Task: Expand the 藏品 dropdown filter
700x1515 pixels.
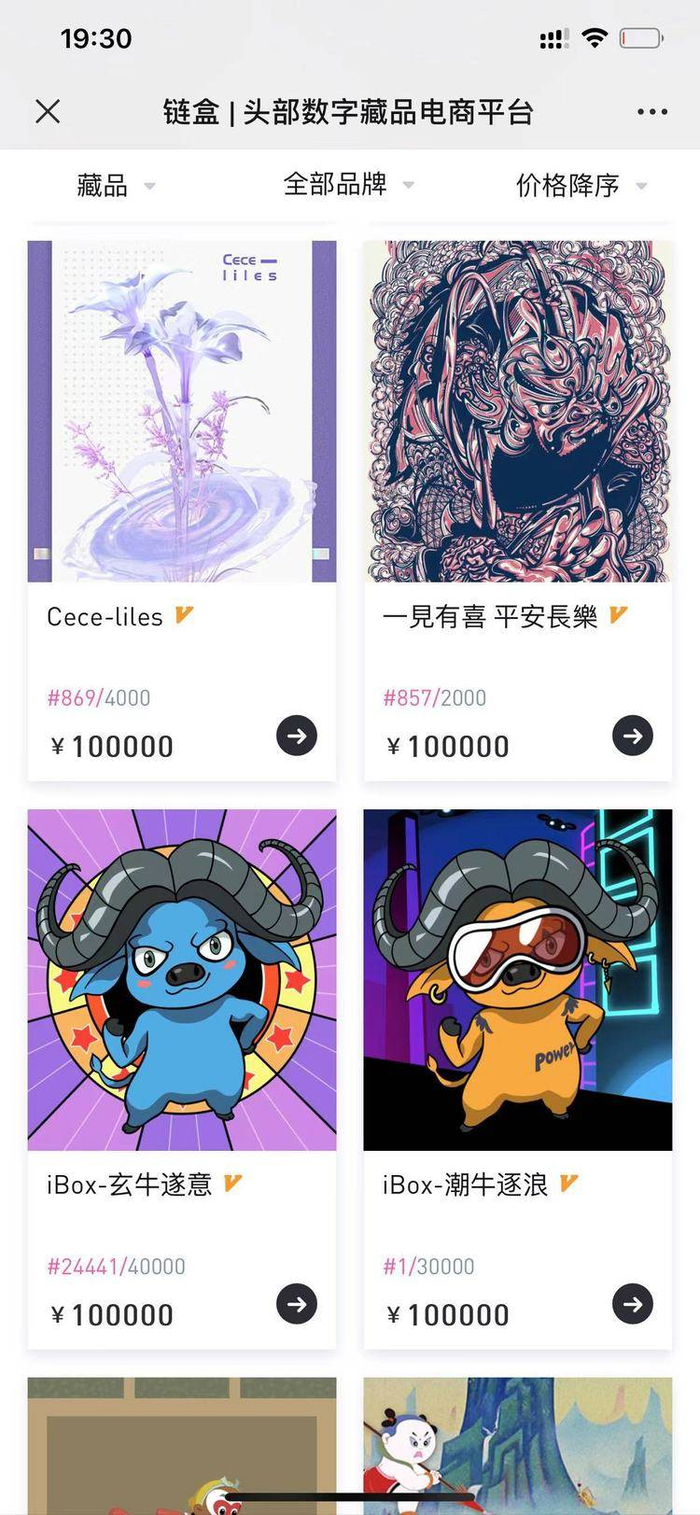Action: (116, 185)
